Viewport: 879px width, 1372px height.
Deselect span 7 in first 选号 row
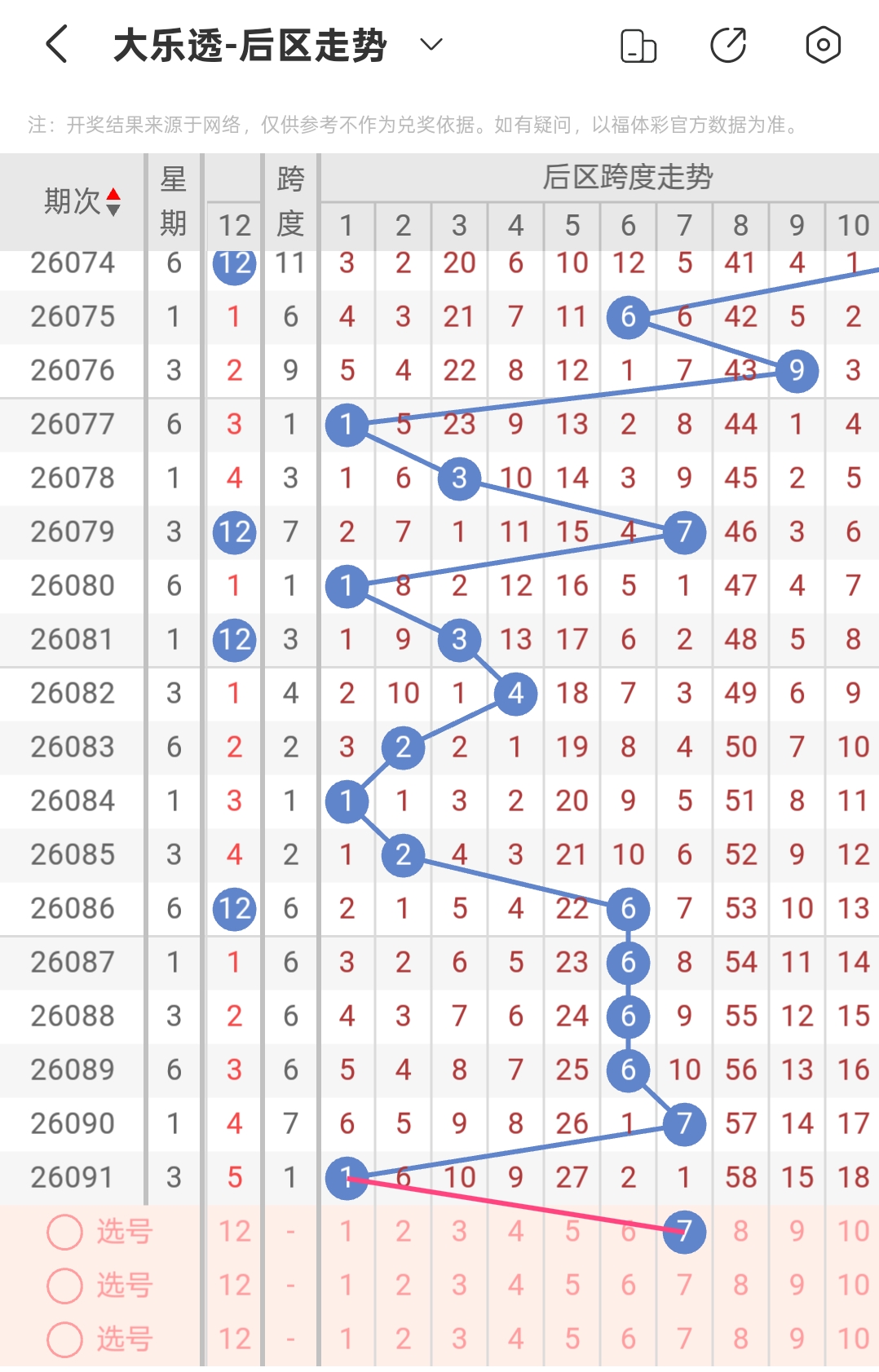point(684,1231)
